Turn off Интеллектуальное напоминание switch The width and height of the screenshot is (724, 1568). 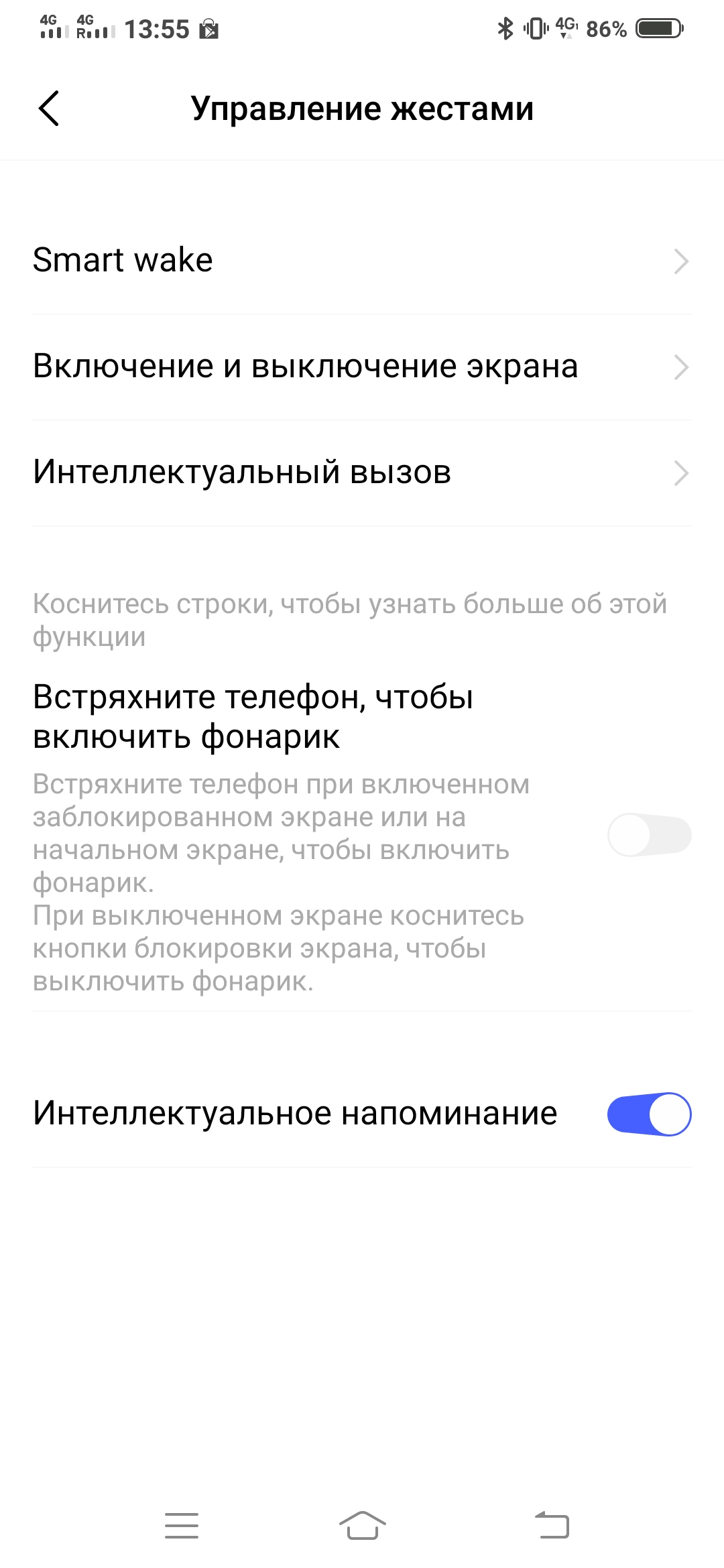[x=648, y=1114]
